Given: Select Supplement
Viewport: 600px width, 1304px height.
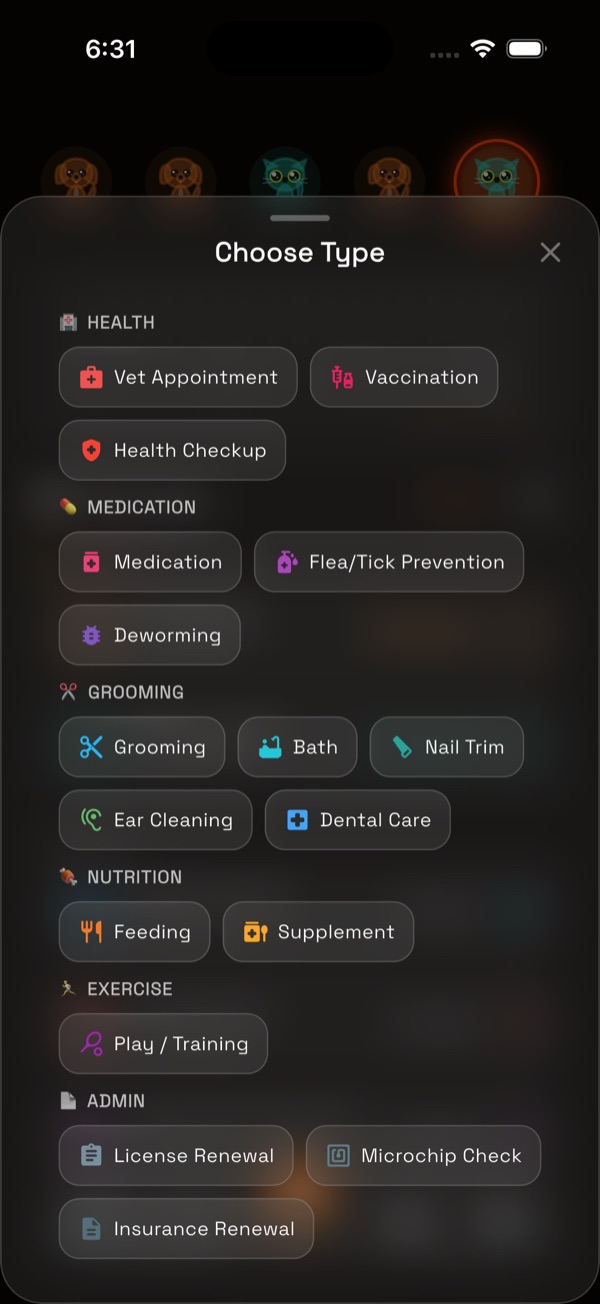Looking at the screenshot, I should (318, 932).
